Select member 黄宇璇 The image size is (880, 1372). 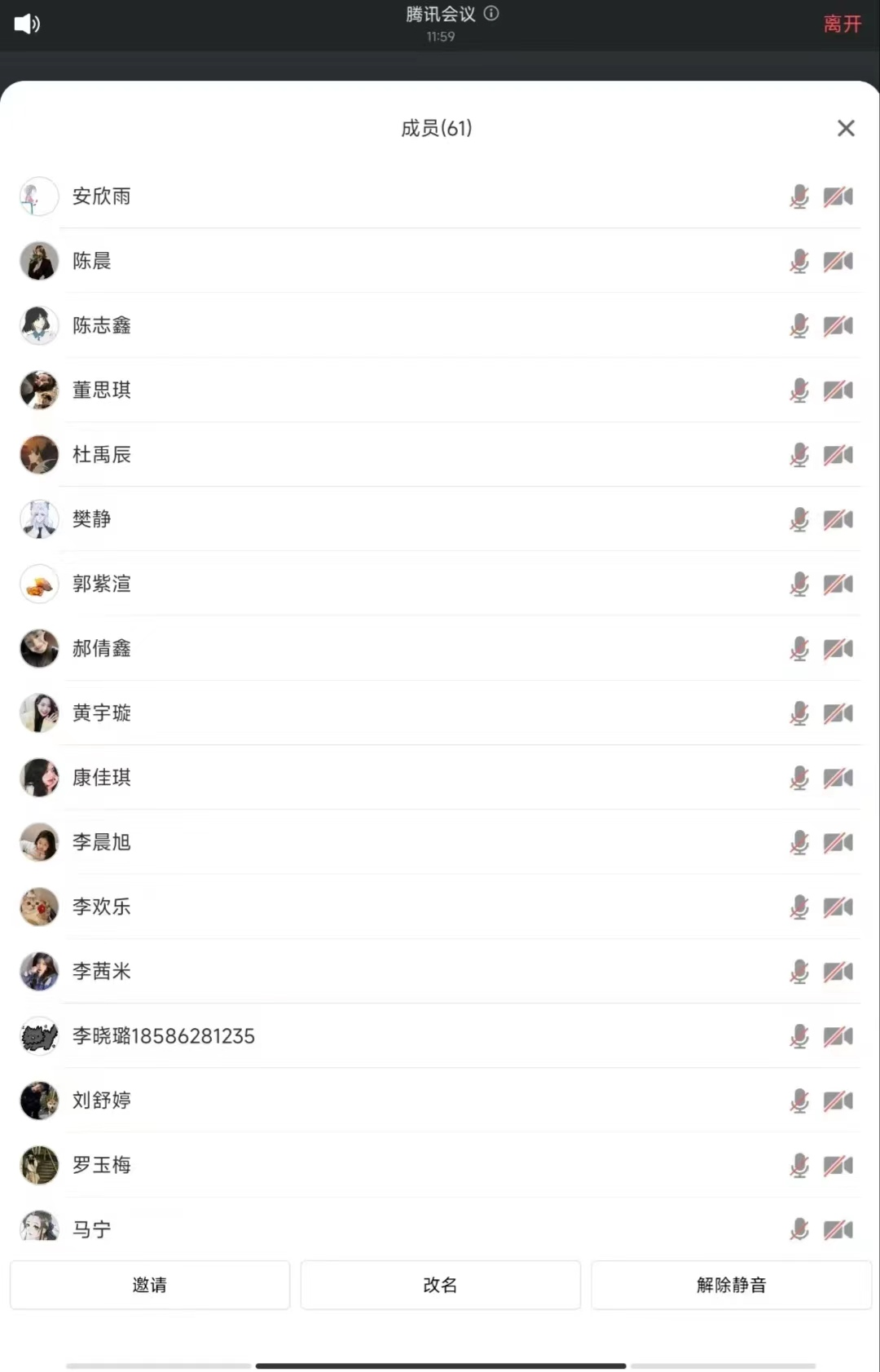pos(102,712)
